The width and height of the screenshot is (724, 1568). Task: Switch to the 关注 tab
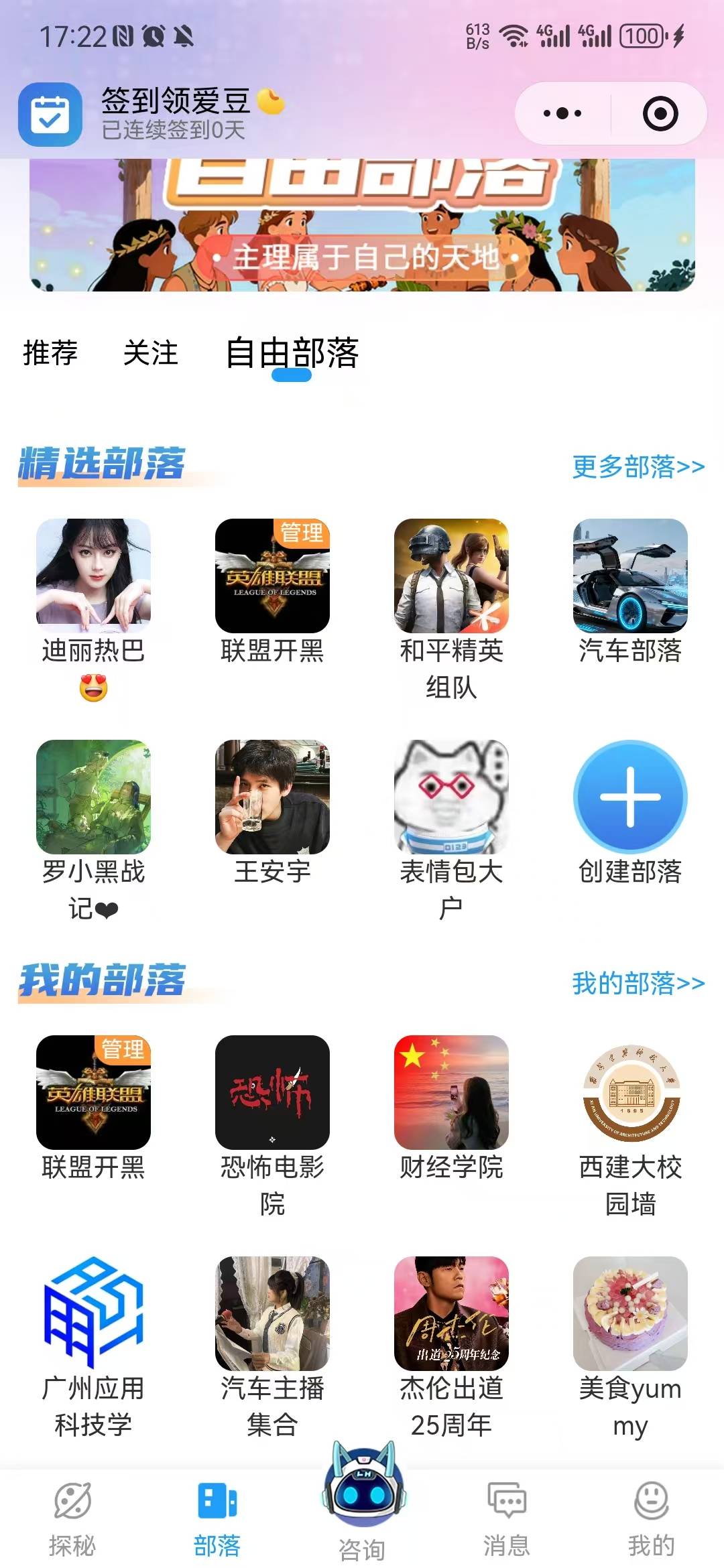point(151,353)
